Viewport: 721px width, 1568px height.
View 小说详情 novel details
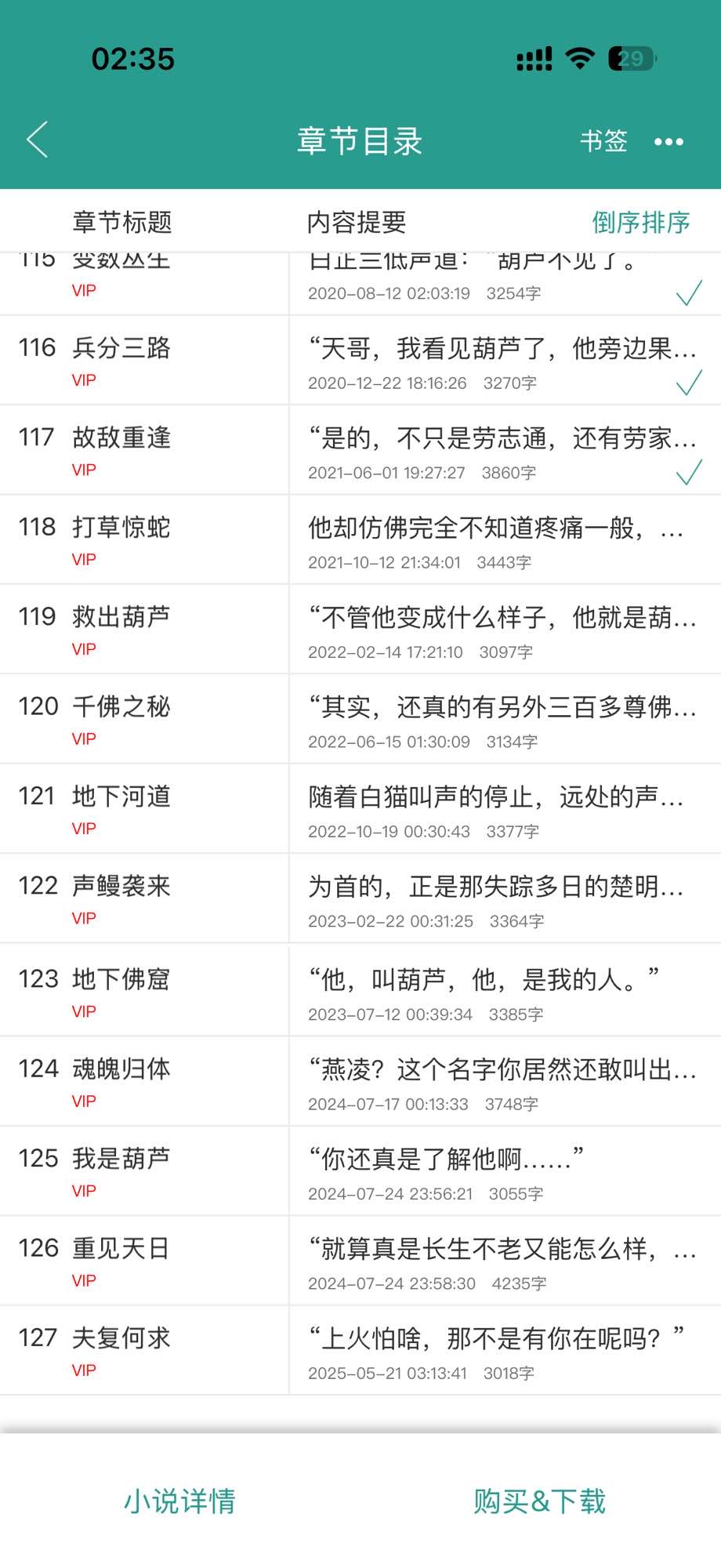(x=179, y=1501)
